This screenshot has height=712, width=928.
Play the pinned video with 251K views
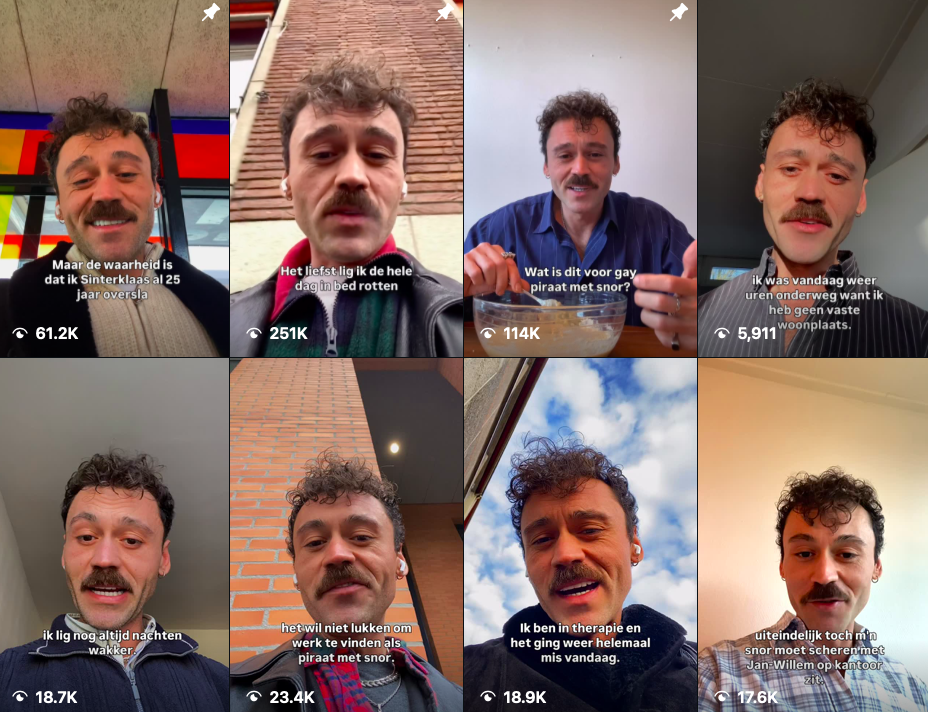(346, 178)
